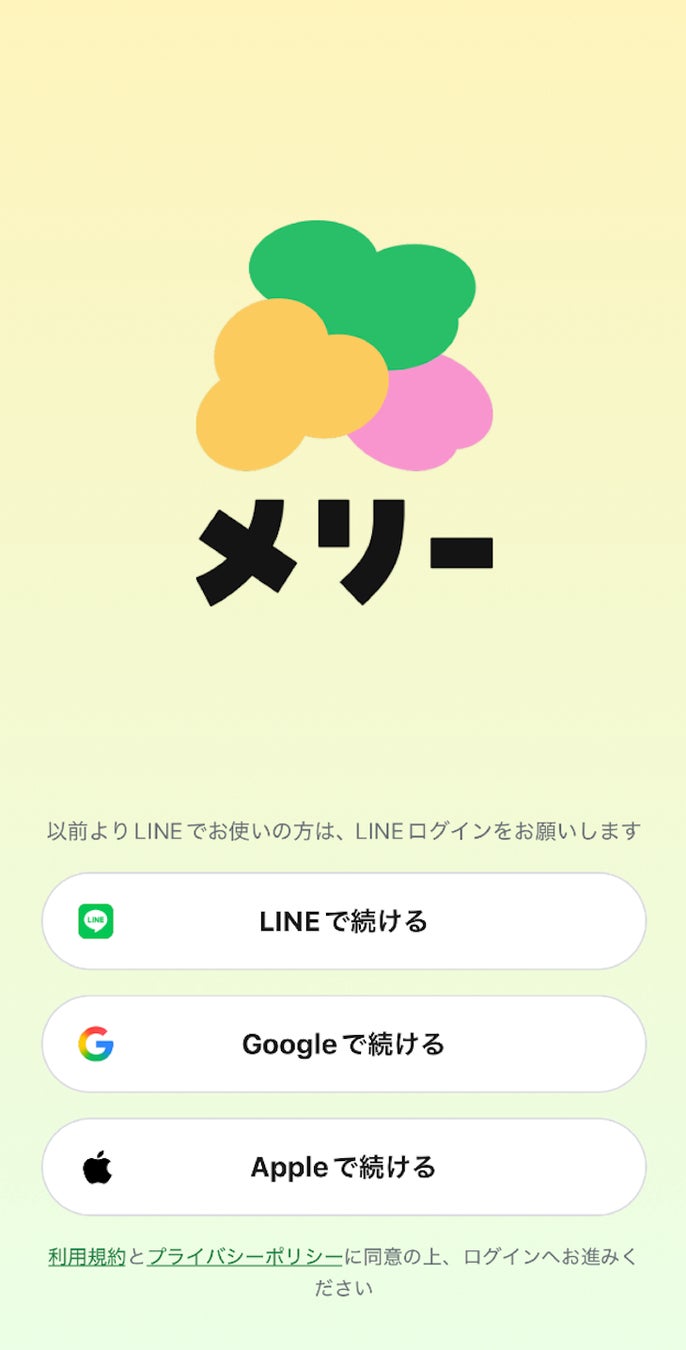Viewport: 686px width, 1350px height.
Task: Continue with LINE login
Action: [343, 921]
